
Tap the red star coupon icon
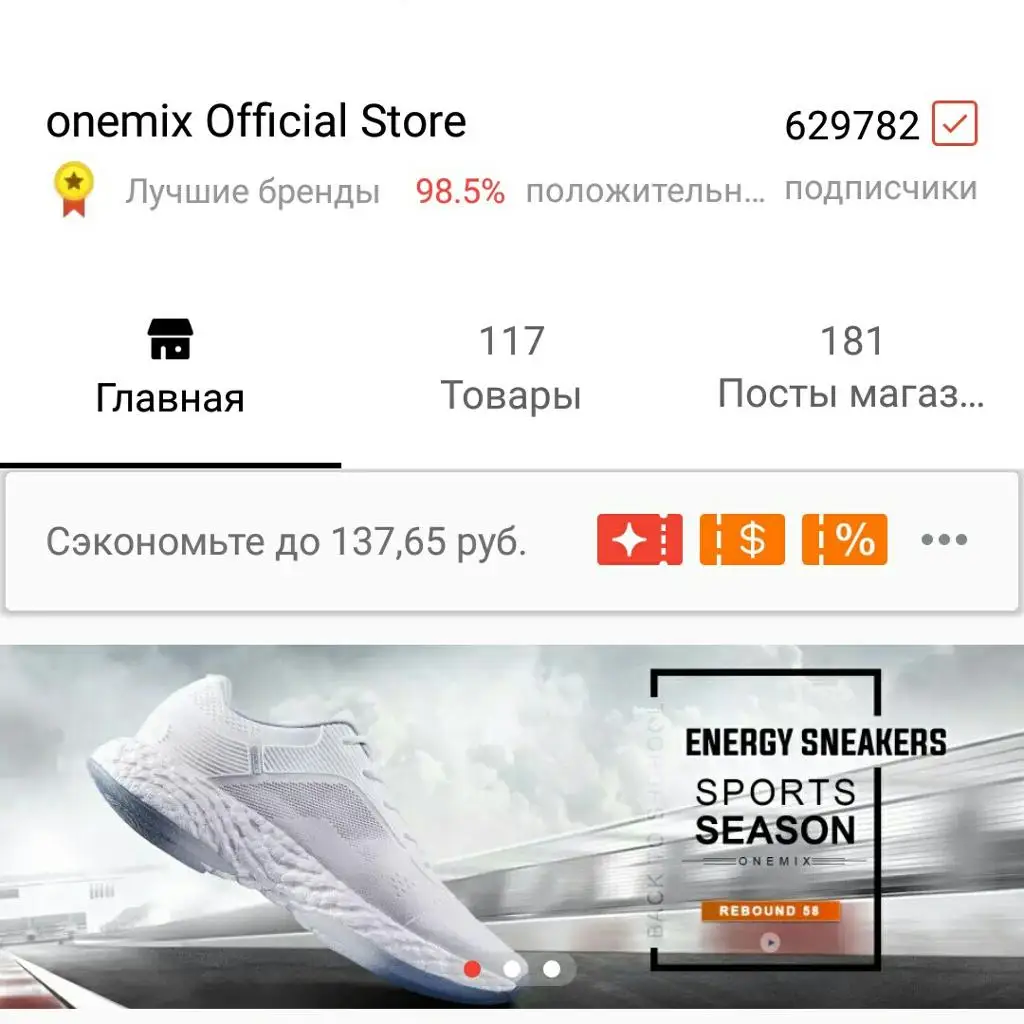click(639, 539)
